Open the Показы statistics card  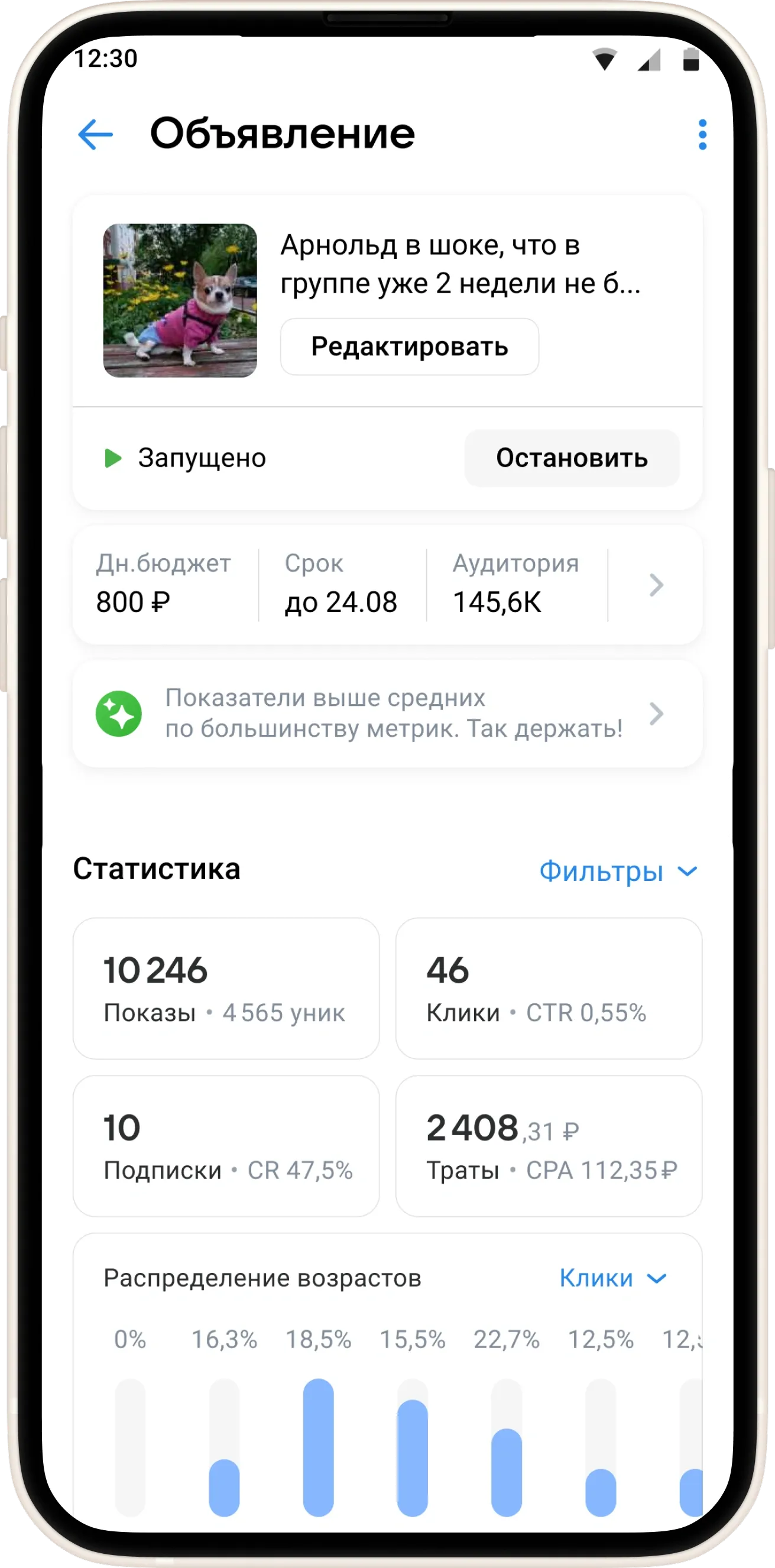coord(226,989)
